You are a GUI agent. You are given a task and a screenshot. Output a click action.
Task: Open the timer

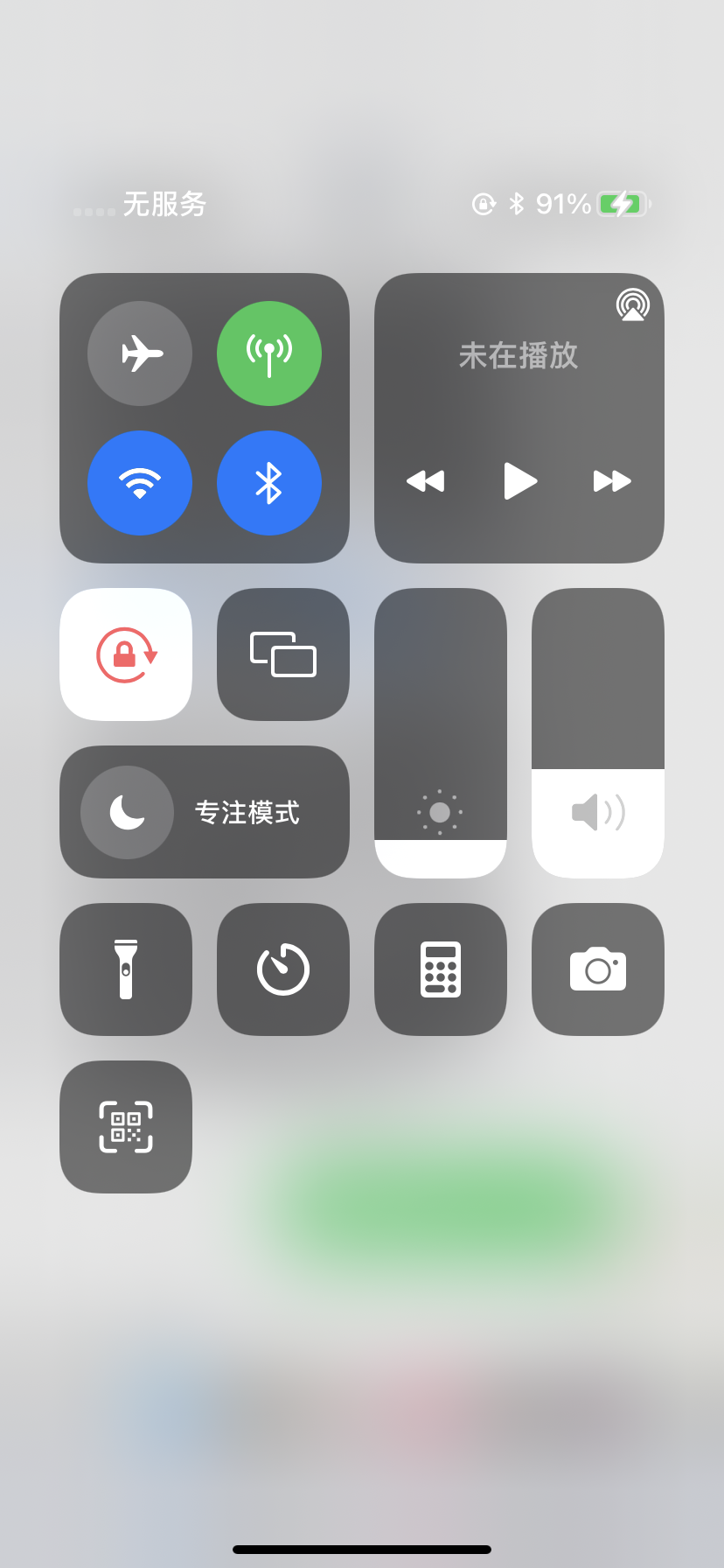coord(283,969)
